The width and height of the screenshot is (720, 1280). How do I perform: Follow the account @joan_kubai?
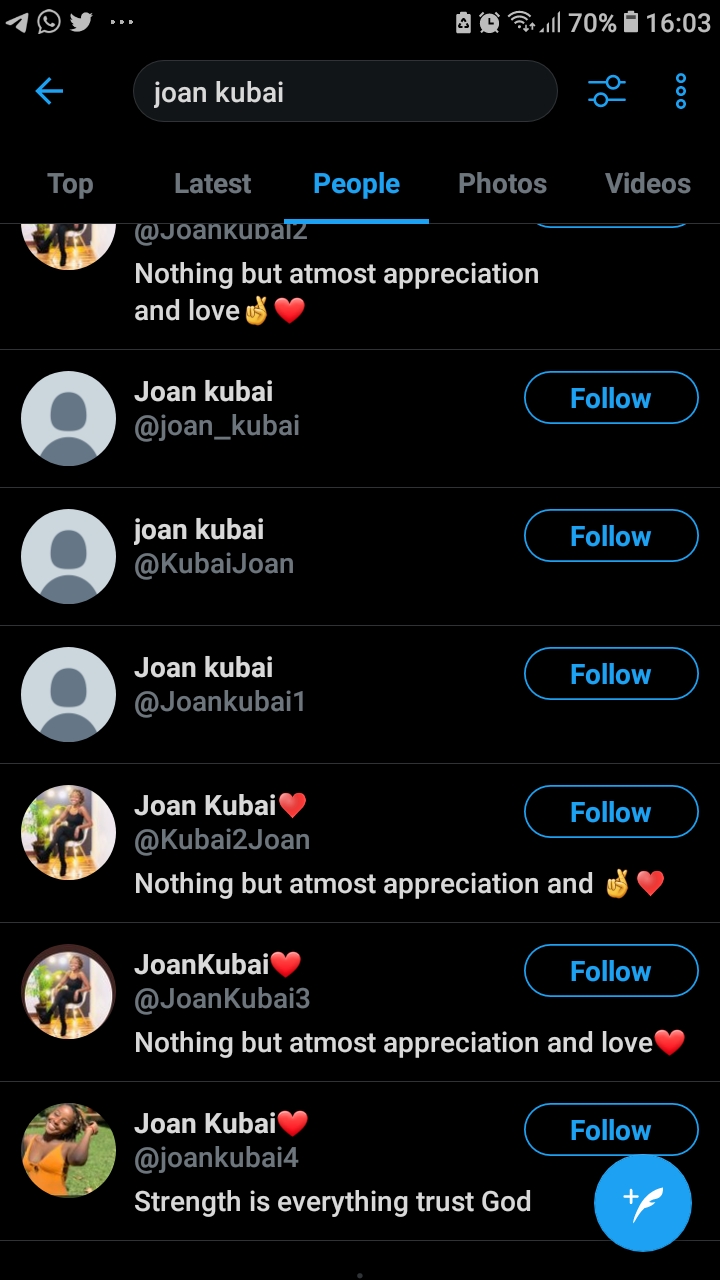[x=611, y=398]
